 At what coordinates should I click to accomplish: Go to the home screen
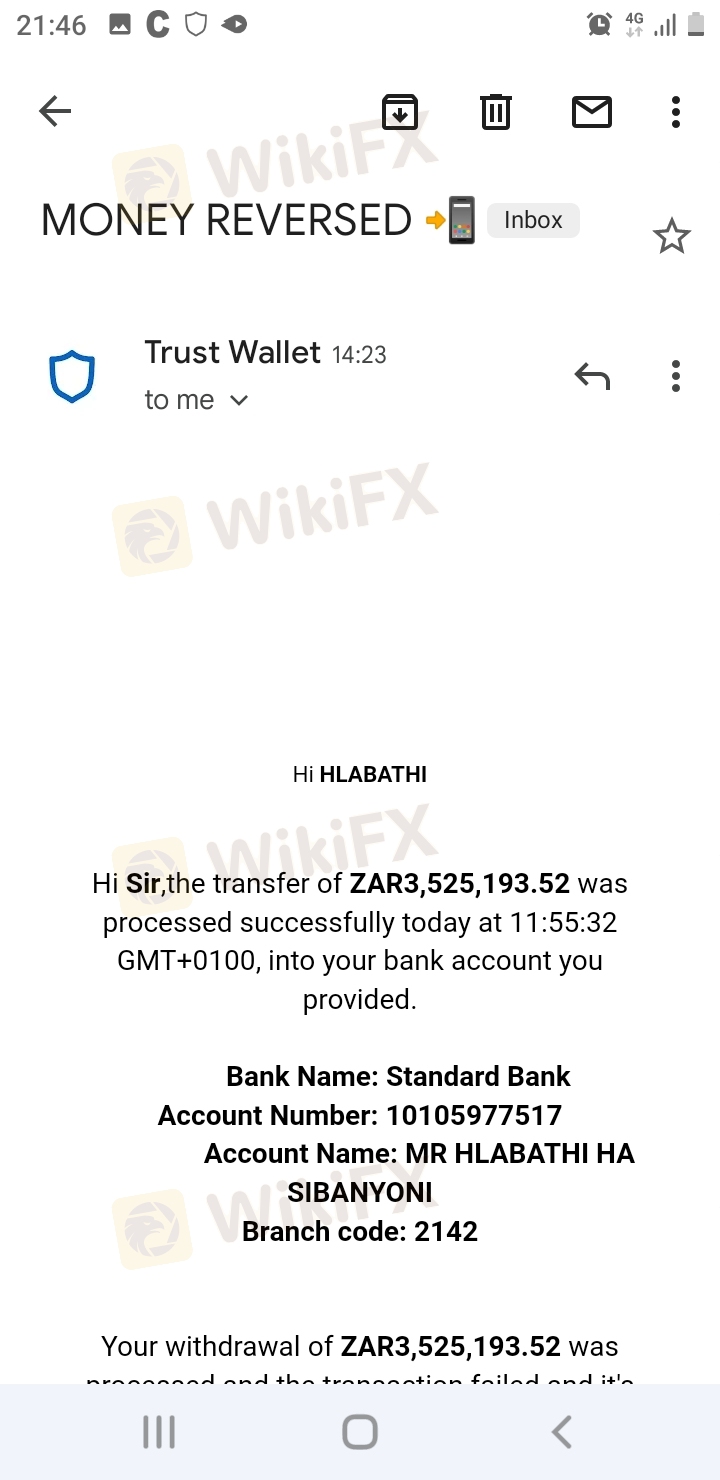(360, 1432)
